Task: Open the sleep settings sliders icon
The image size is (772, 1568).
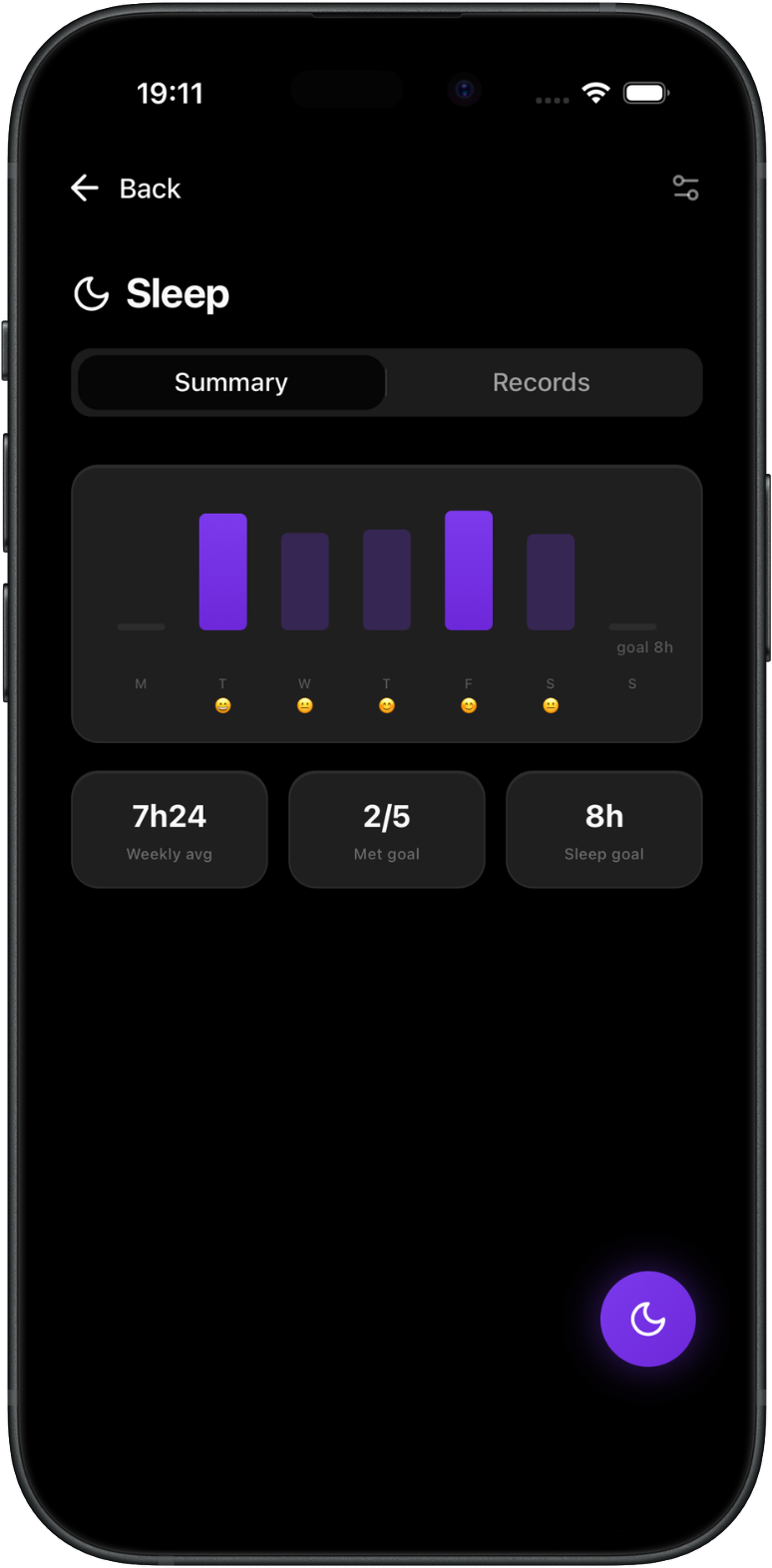Action: [685, 188]
